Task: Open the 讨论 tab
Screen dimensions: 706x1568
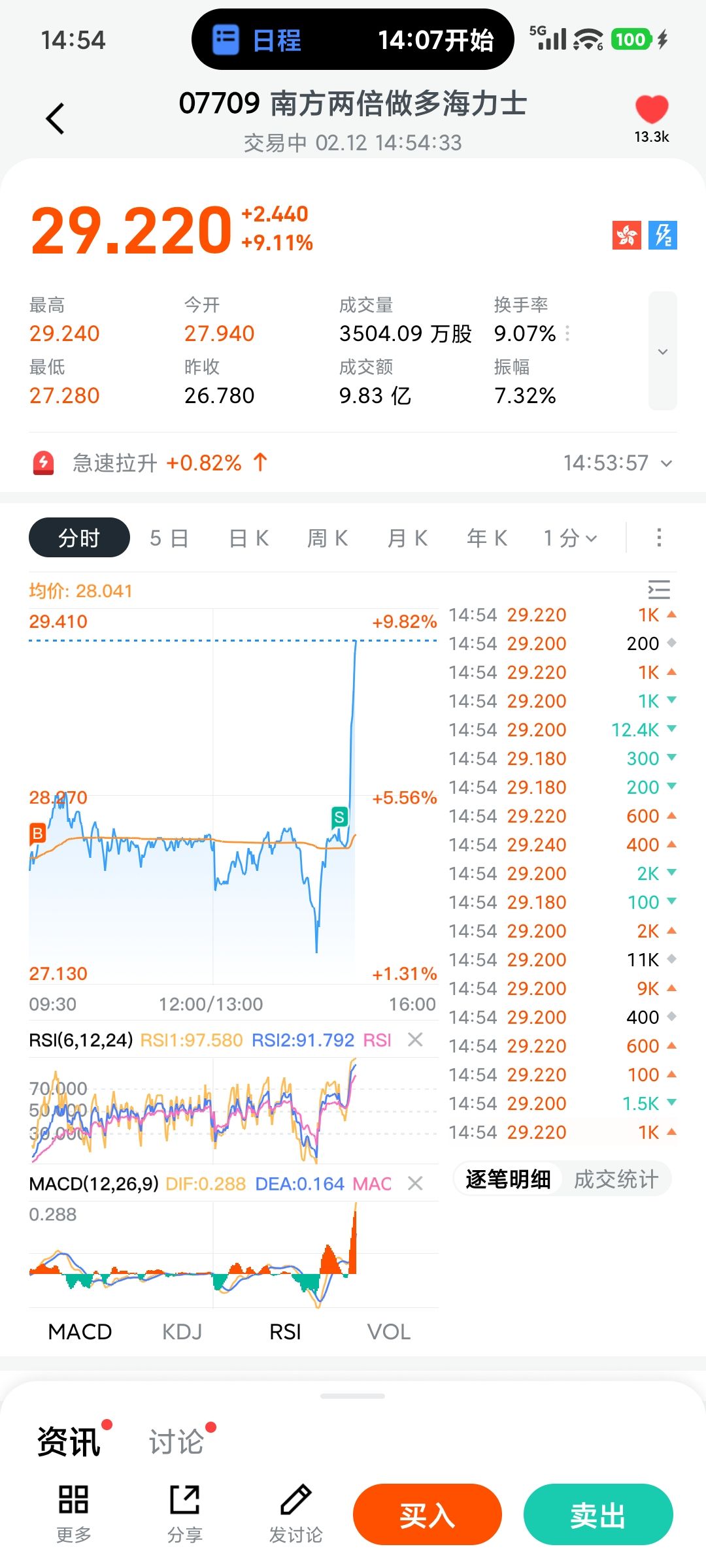Action: 176,1442
